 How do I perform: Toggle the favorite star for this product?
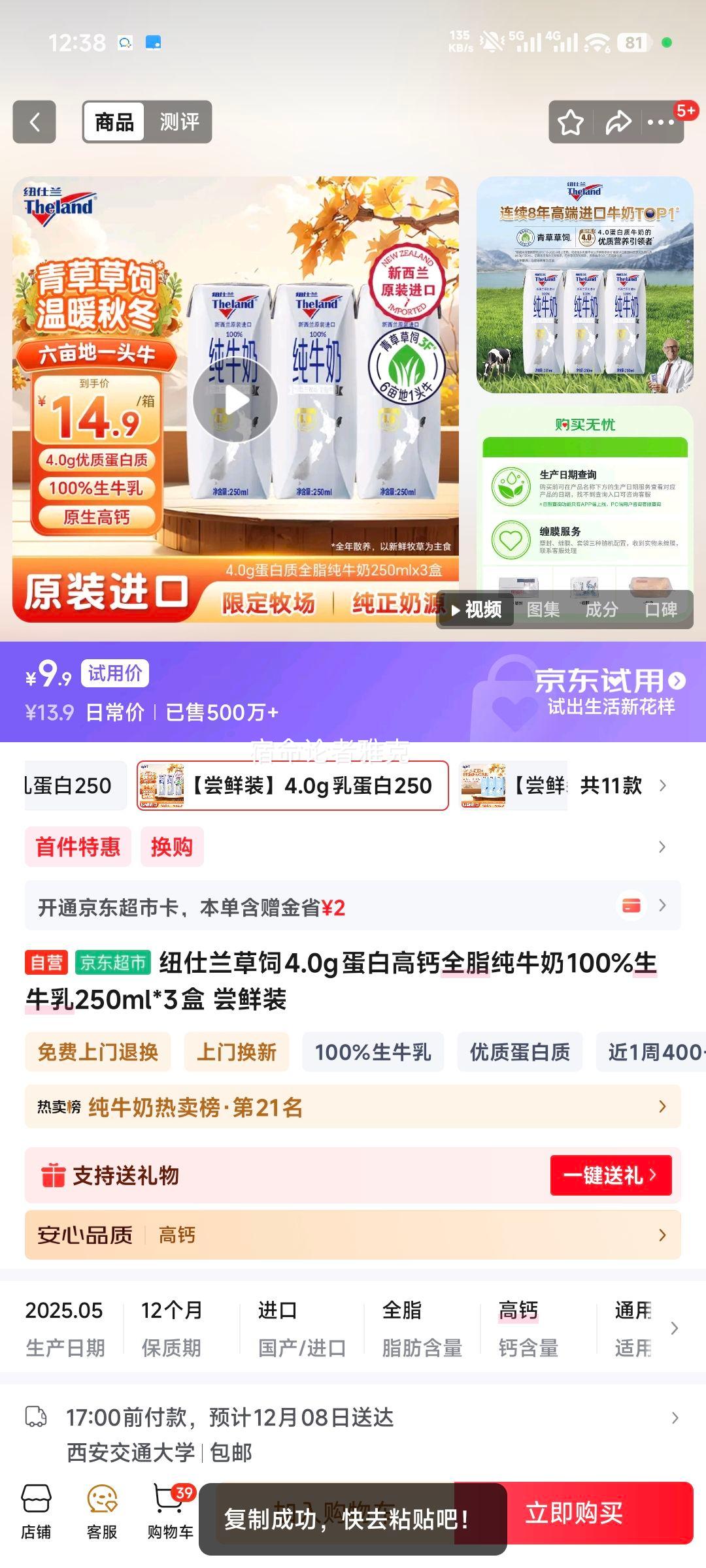(570, 121)
